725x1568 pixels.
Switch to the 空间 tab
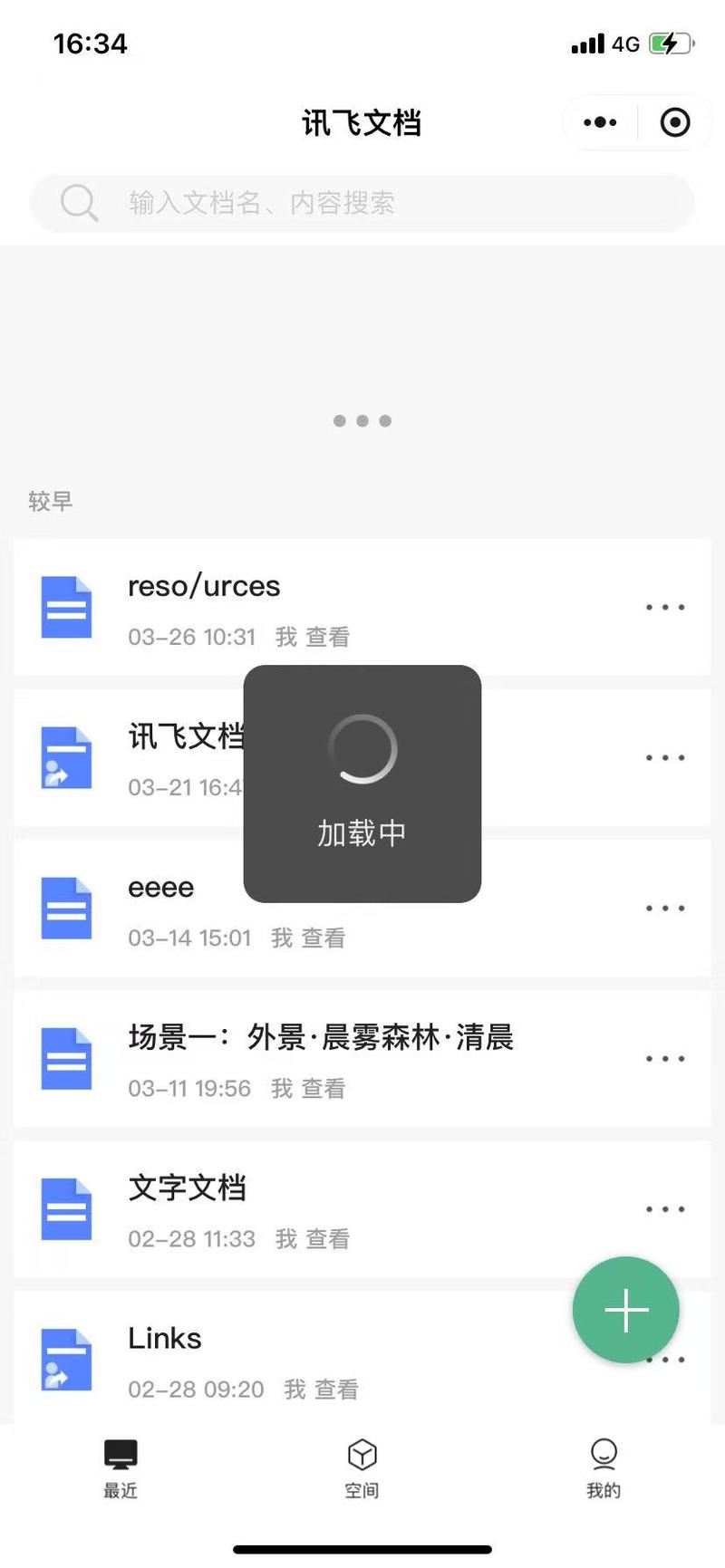pos(362,1468)
